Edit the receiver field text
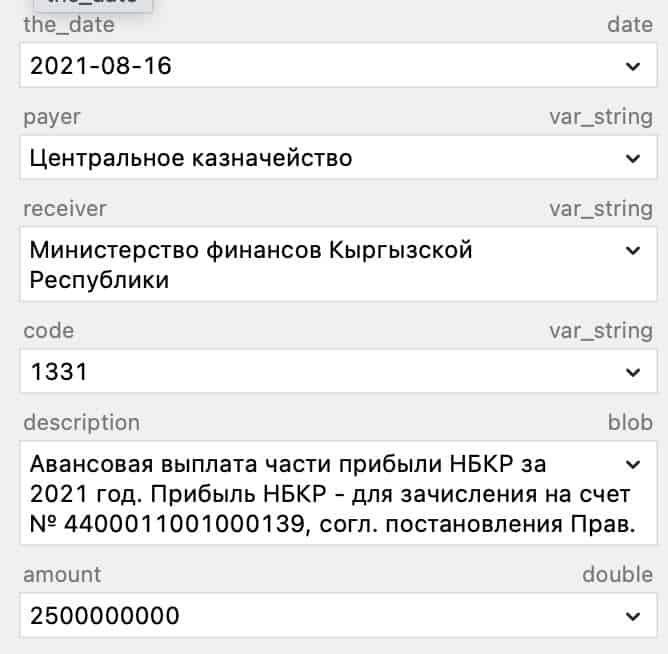 coord(300,265)
